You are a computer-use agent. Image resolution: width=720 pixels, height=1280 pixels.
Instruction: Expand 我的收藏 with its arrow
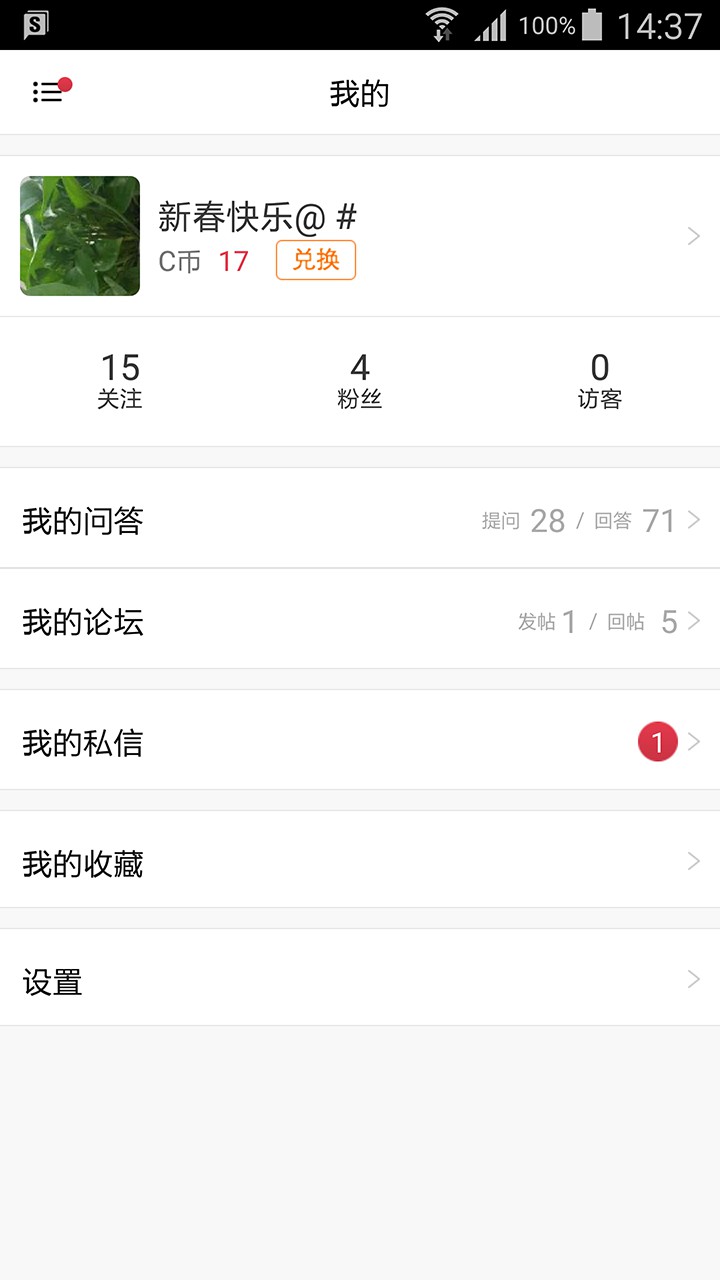pyautogui.click(x=693, y=861)
